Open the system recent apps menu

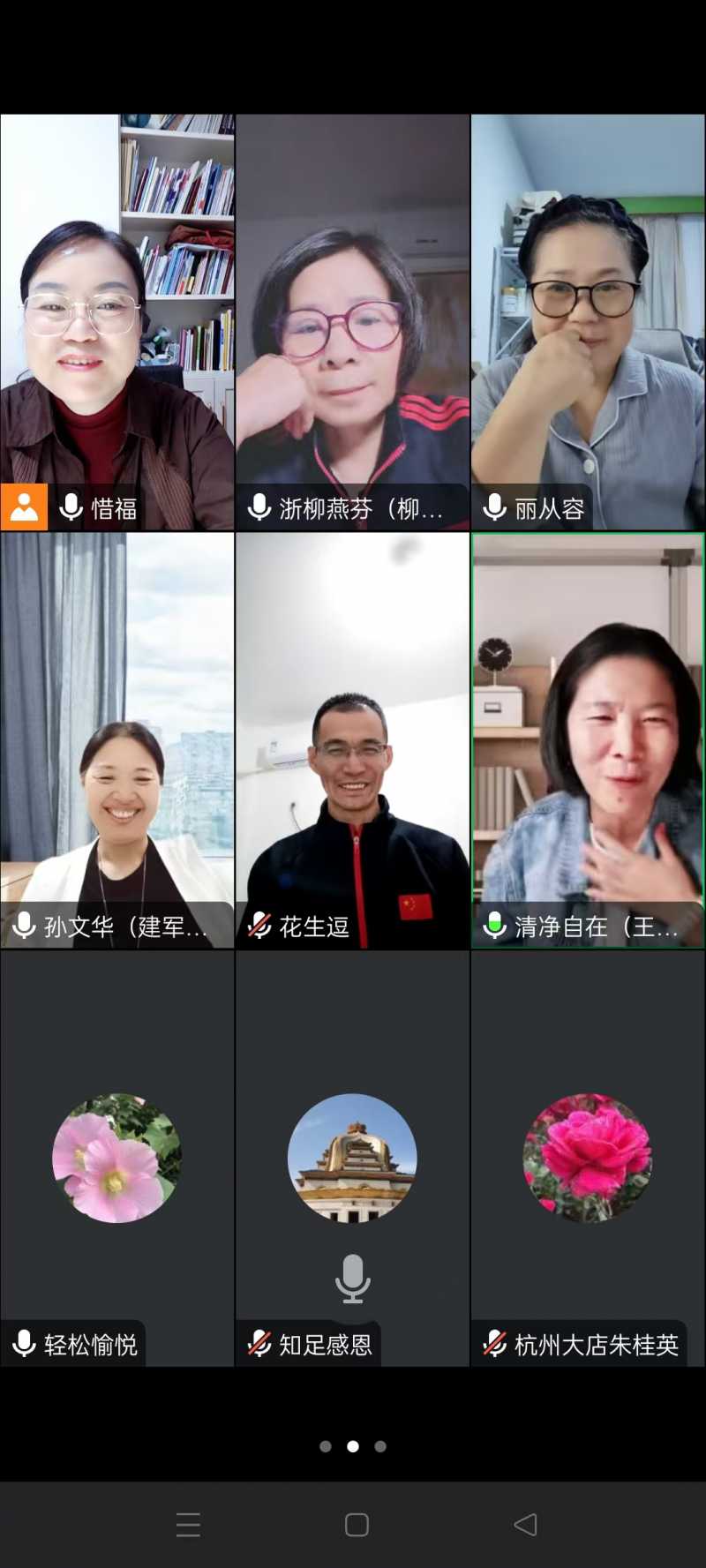(x=188, y=1525)
